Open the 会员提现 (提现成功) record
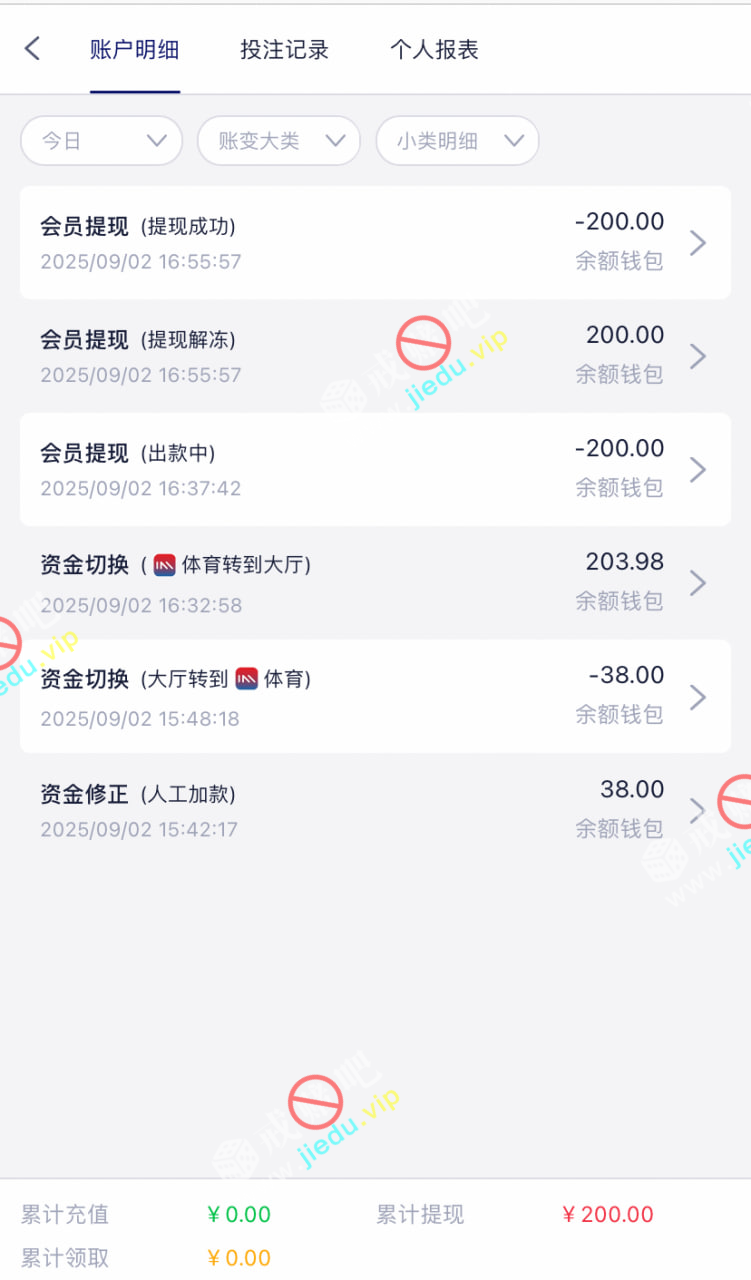Image resolution: width=751 pixels, height=1280 pixels. (375, 242)
